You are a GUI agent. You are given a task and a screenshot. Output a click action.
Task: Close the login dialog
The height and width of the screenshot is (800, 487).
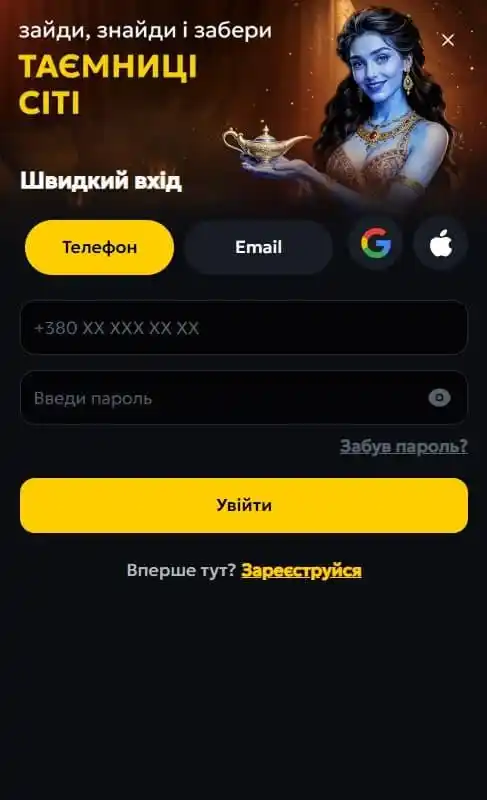(x=448, y=40)
